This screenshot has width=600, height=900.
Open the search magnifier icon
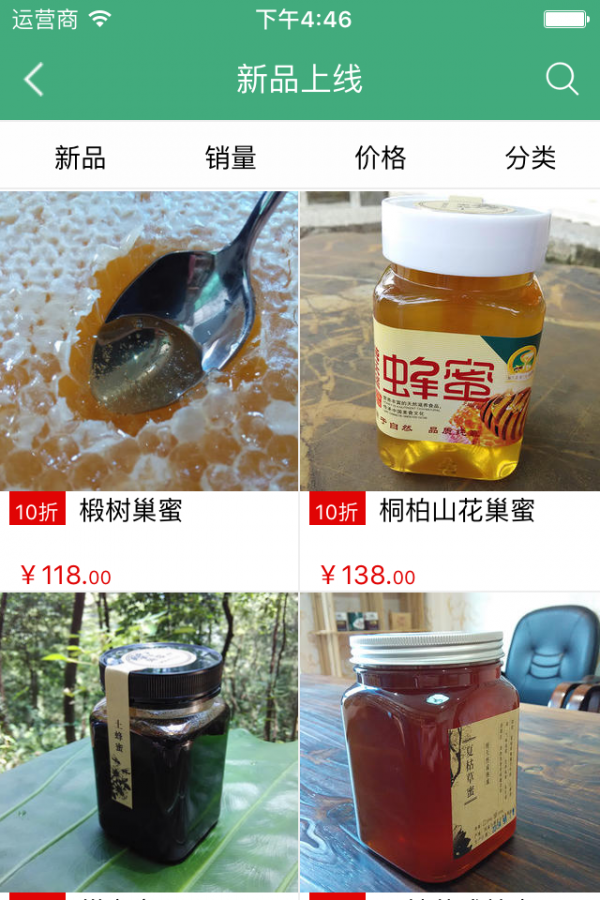562,80
